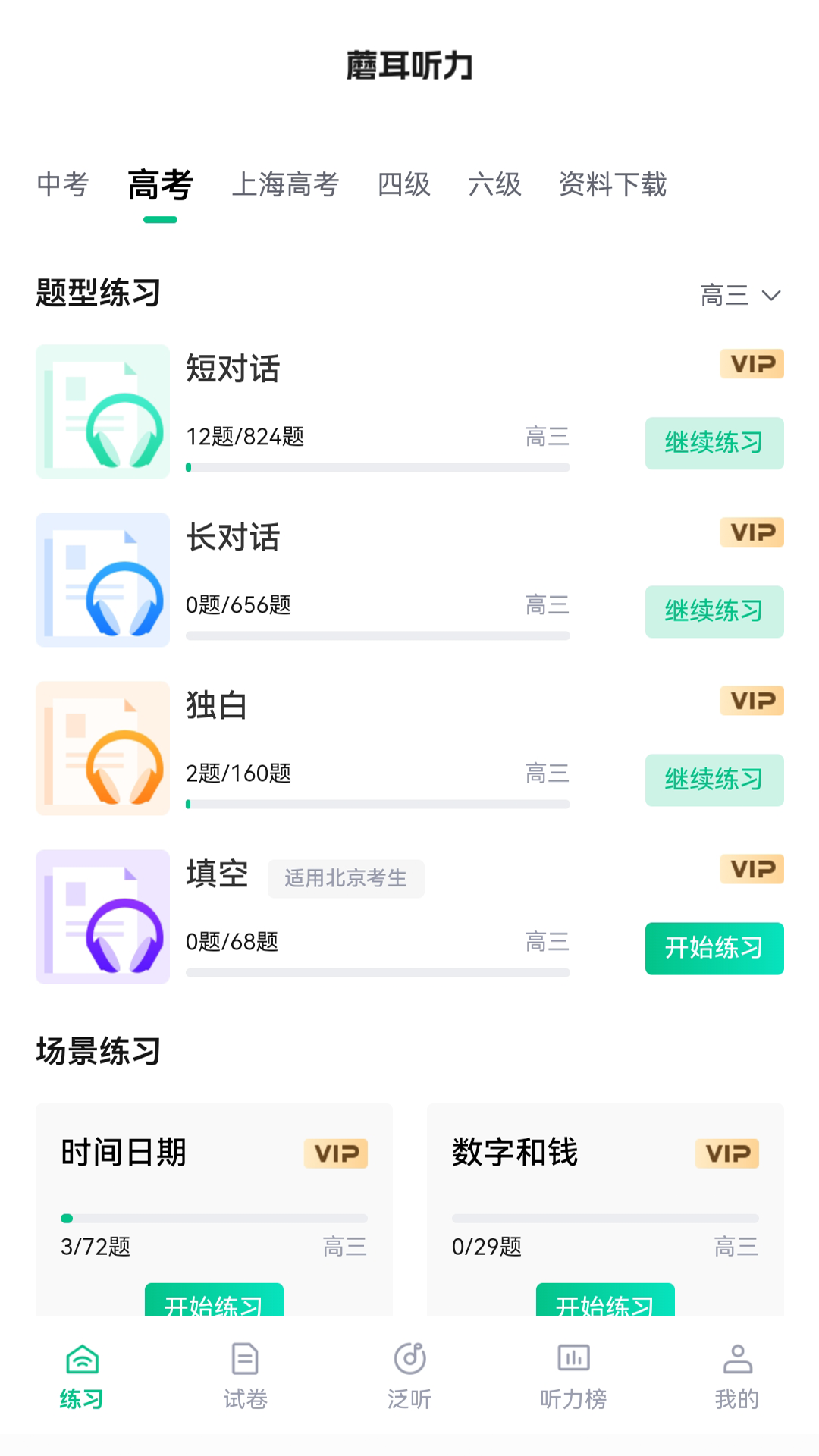Tap the green 短对话 thumbnail icon

point(102,411)
